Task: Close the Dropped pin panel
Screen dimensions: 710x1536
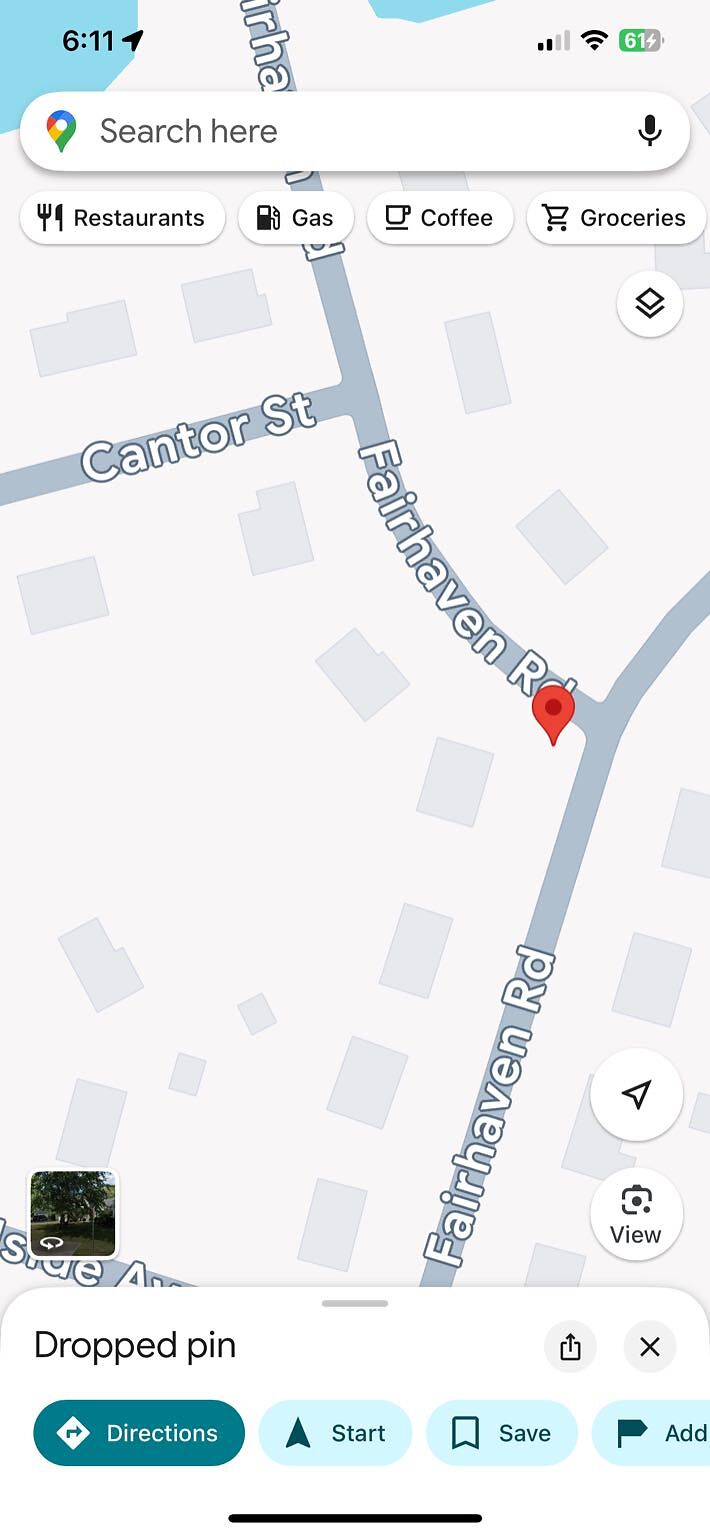Action: pos(650,1347)
